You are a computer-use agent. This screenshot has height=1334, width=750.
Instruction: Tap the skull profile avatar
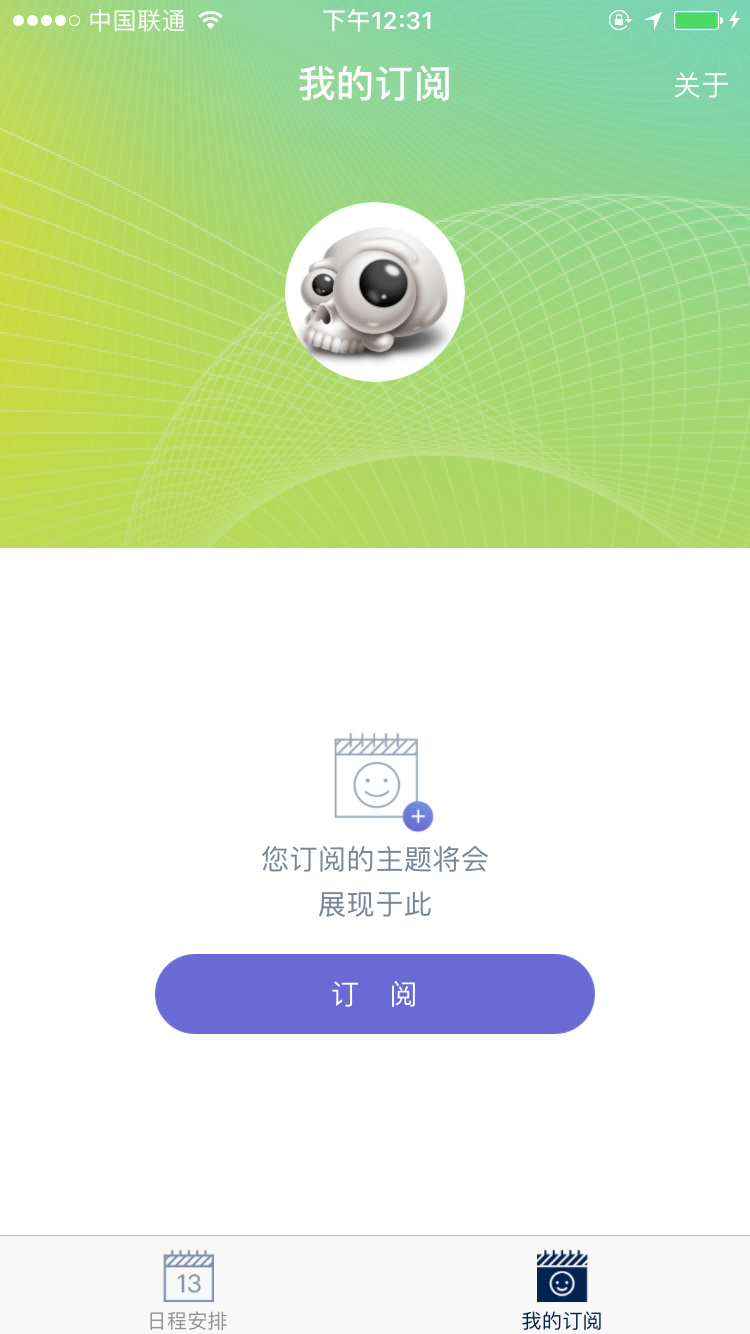tap(375, 292)
